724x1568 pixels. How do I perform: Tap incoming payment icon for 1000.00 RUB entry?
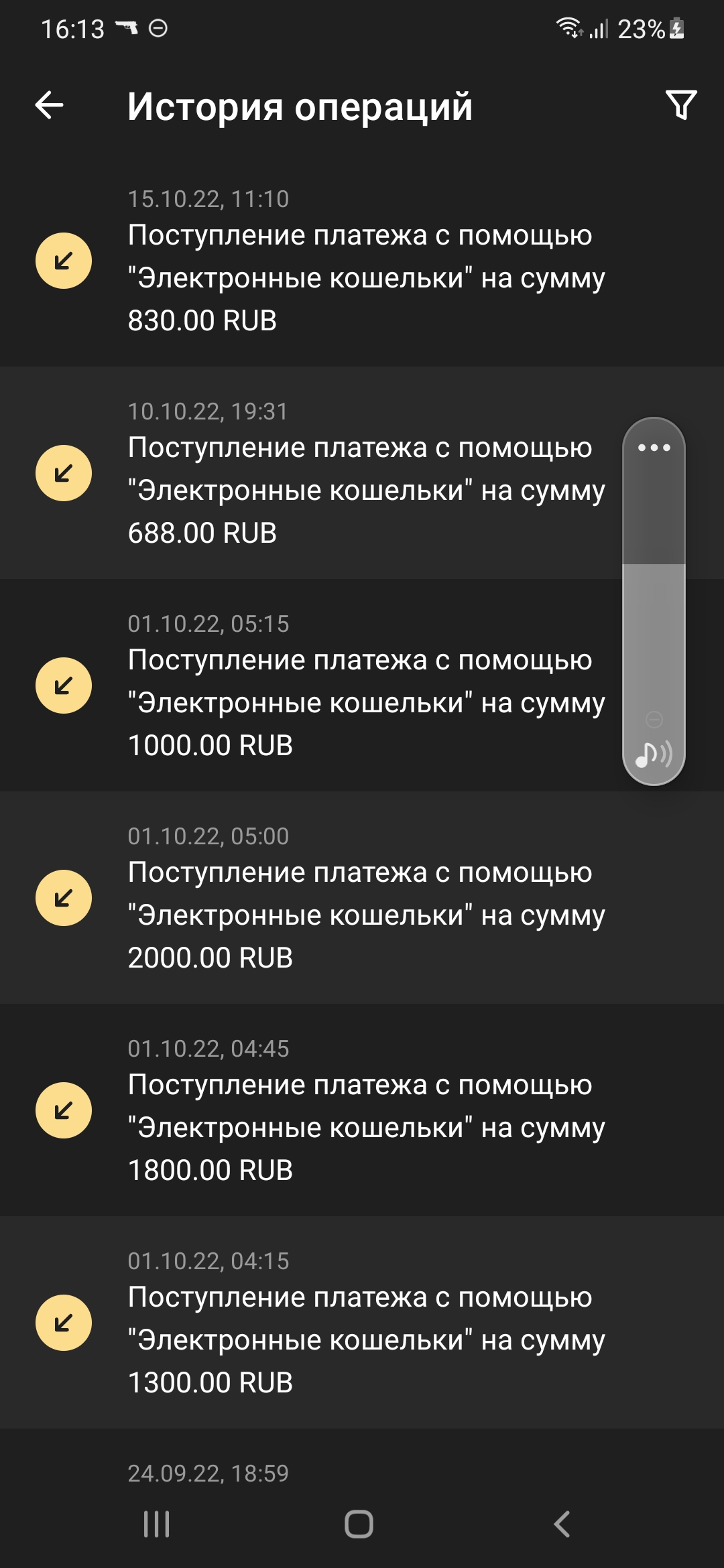point(63,683)
